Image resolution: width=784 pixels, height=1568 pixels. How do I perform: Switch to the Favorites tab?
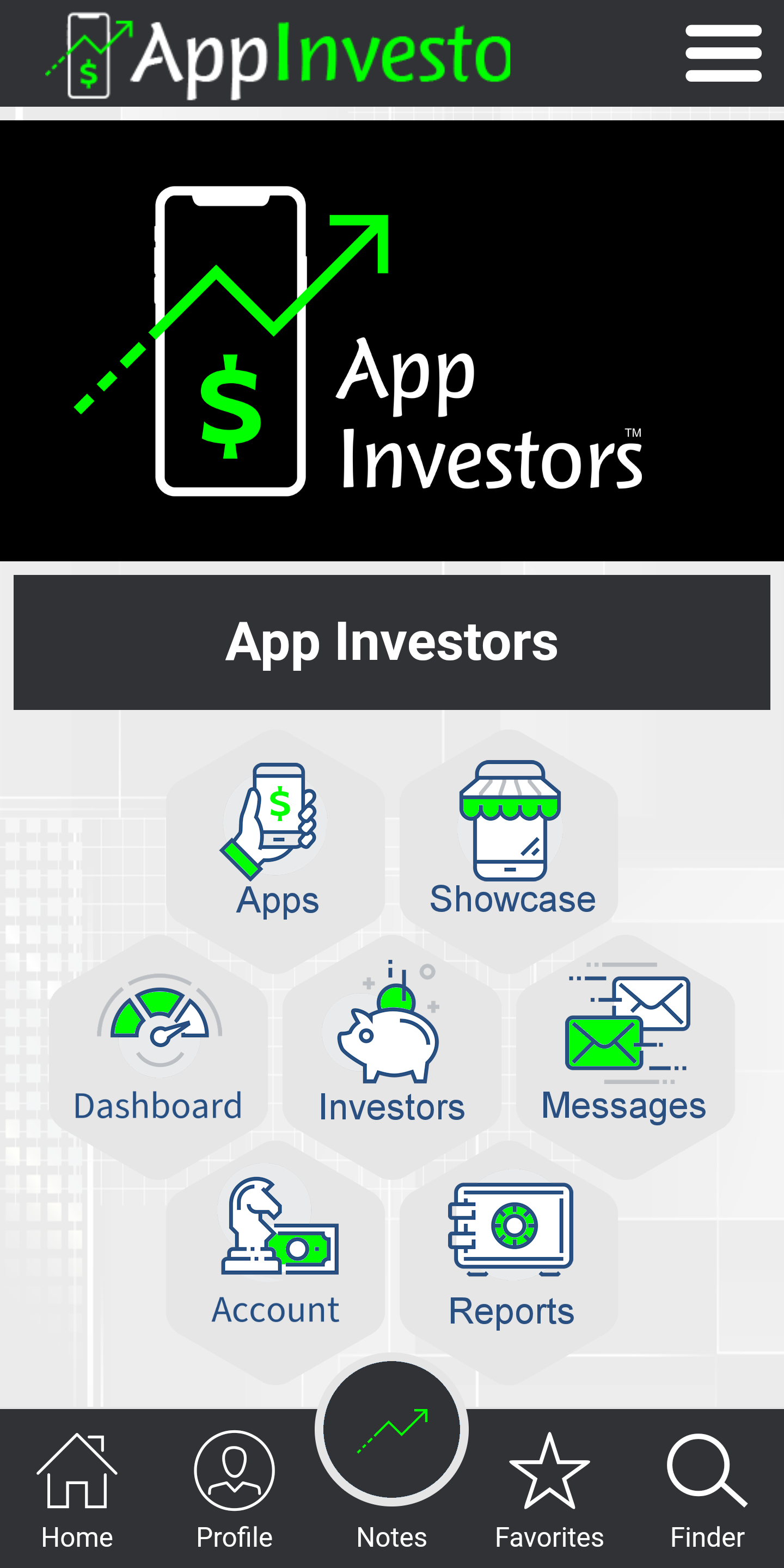tap(549, 1491)
